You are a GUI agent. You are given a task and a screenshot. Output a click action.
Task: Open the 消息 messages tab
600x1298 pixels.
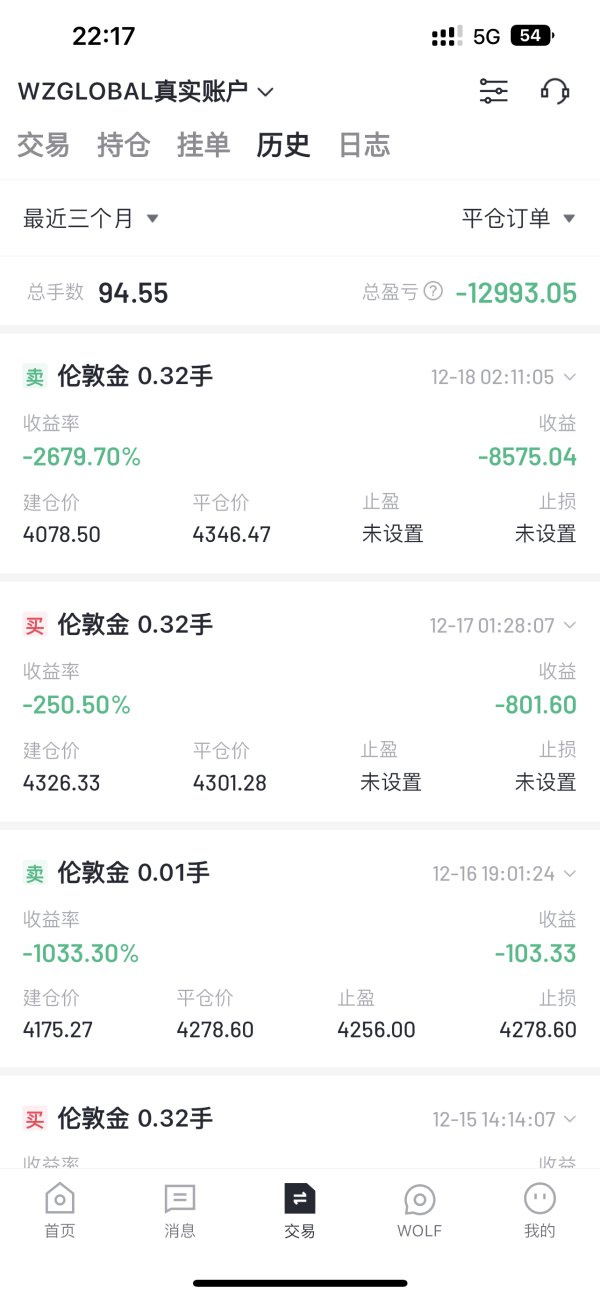[x=180, y=1210]
